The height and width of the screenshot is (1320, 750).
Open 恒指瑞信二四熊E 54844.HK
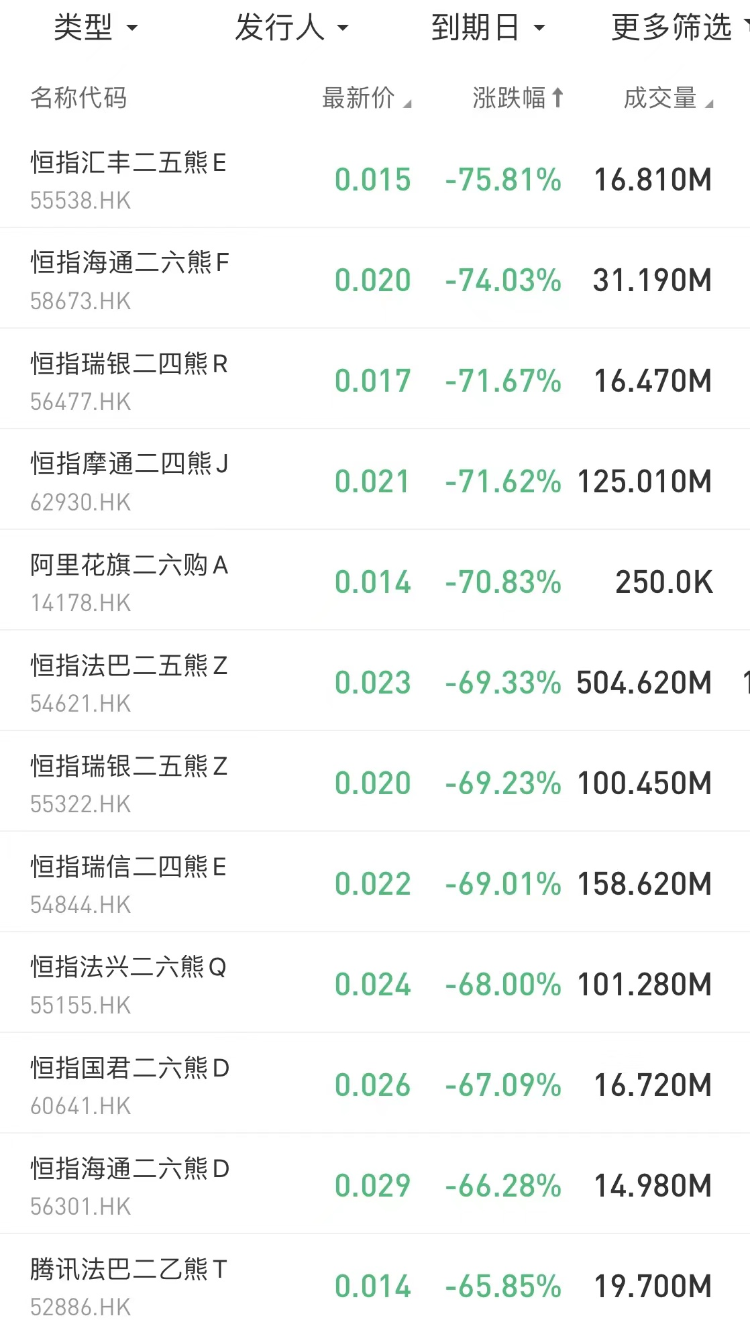click(x=375, y=883)
